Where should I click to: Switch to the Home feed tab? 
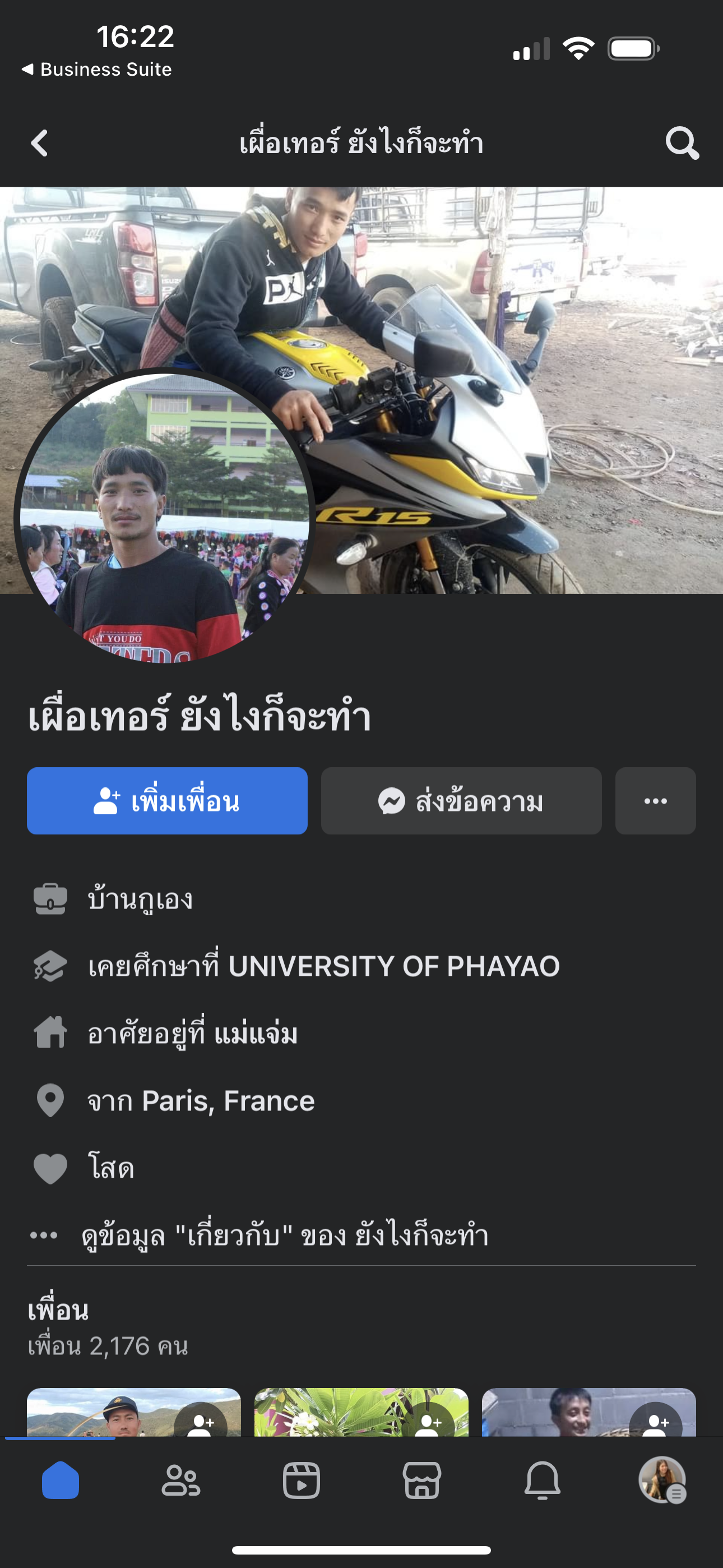click(61, 1481)
